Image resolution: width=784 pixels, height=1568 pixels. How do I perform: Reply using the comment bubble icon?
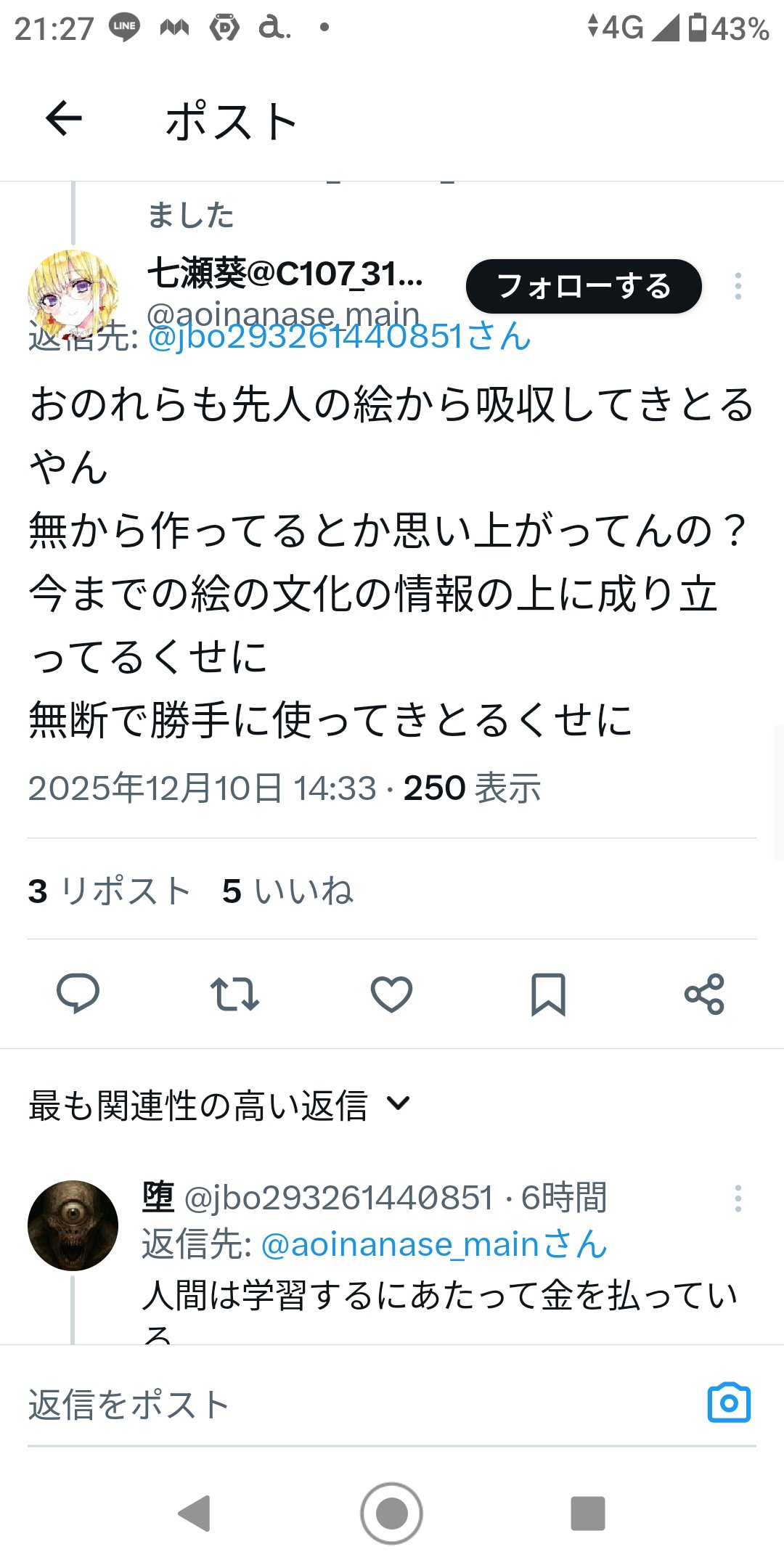pos(78,994)
